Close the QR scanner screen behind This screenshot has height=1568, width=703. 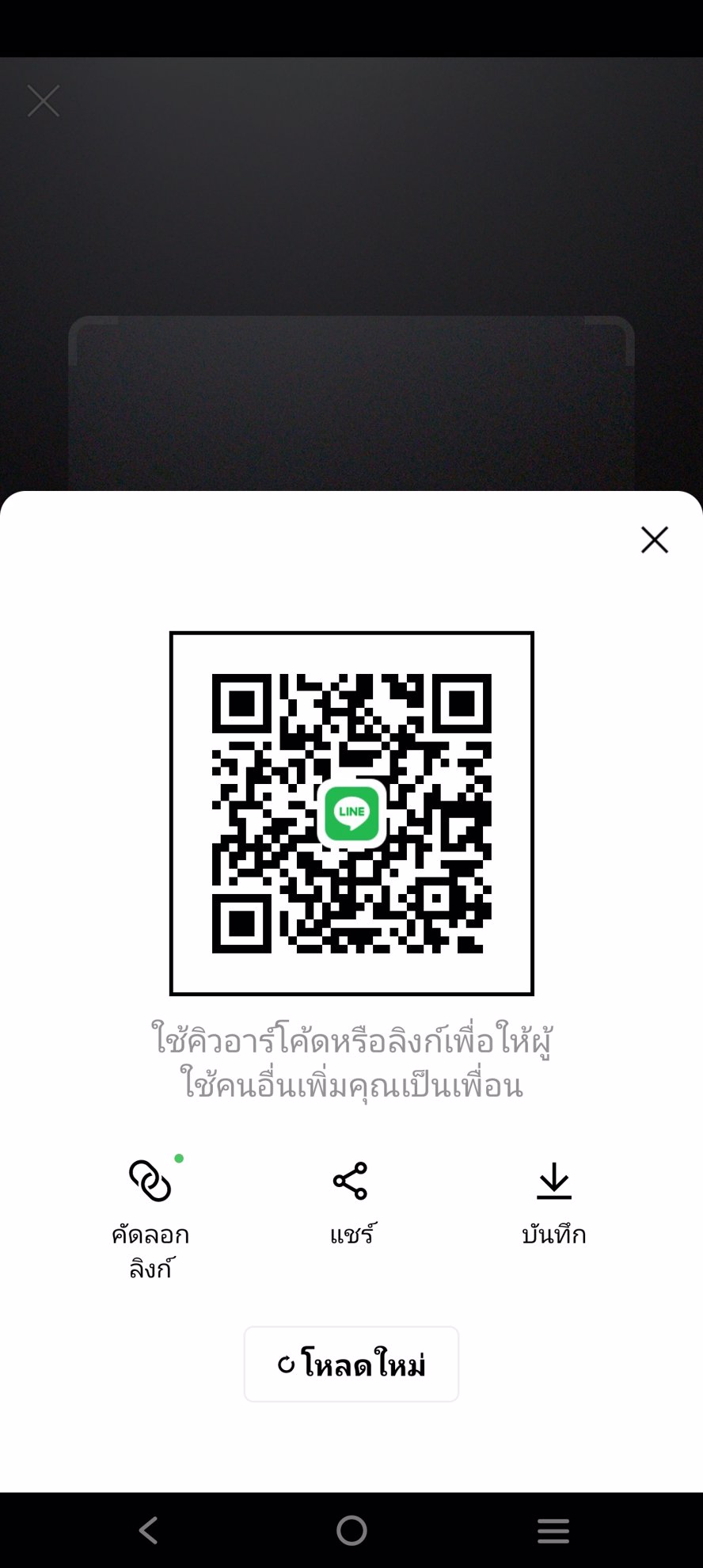[44, 101]
